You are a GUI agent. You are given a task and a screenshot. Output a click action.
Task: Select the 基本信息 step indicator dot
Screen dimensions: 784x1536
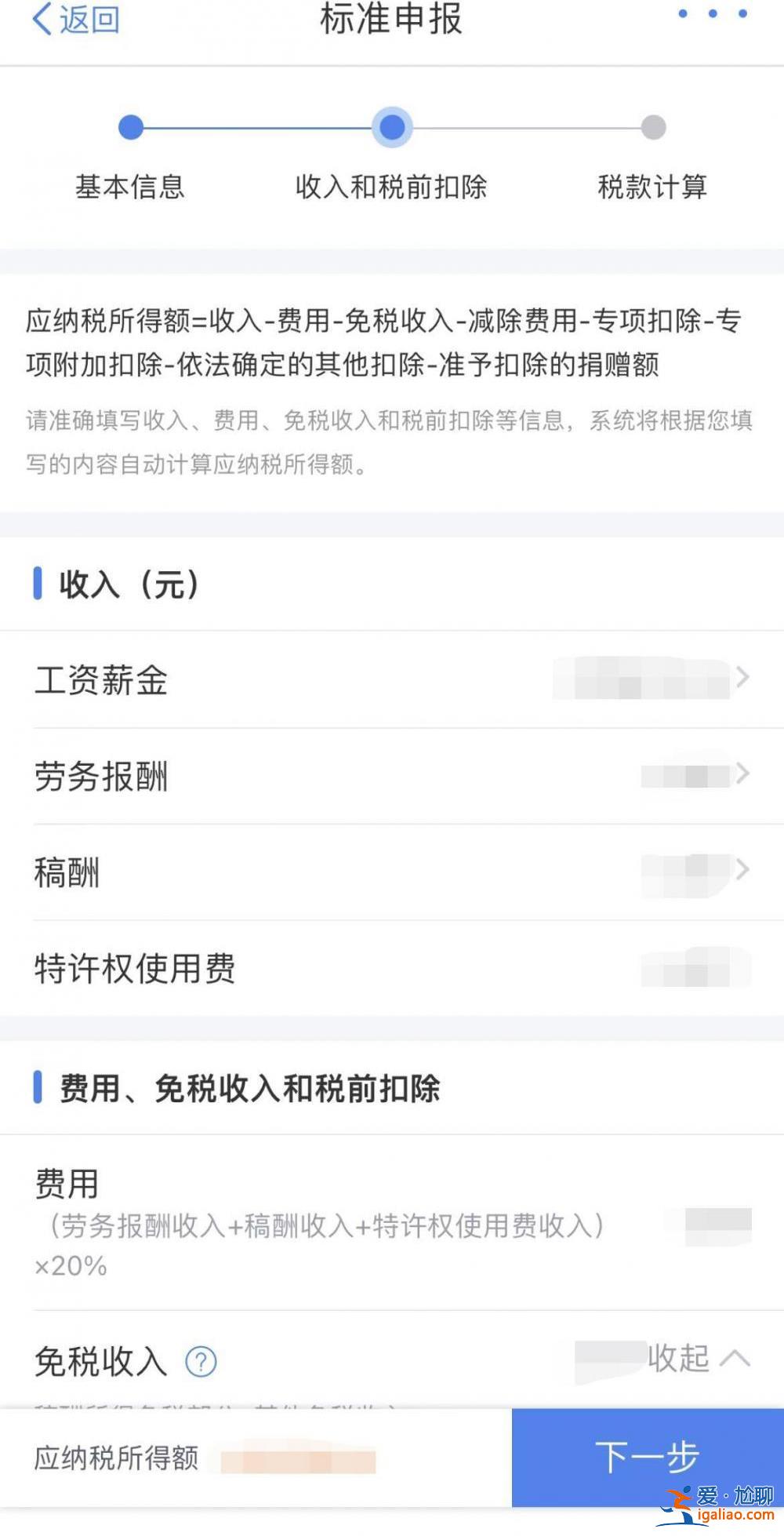129,126
